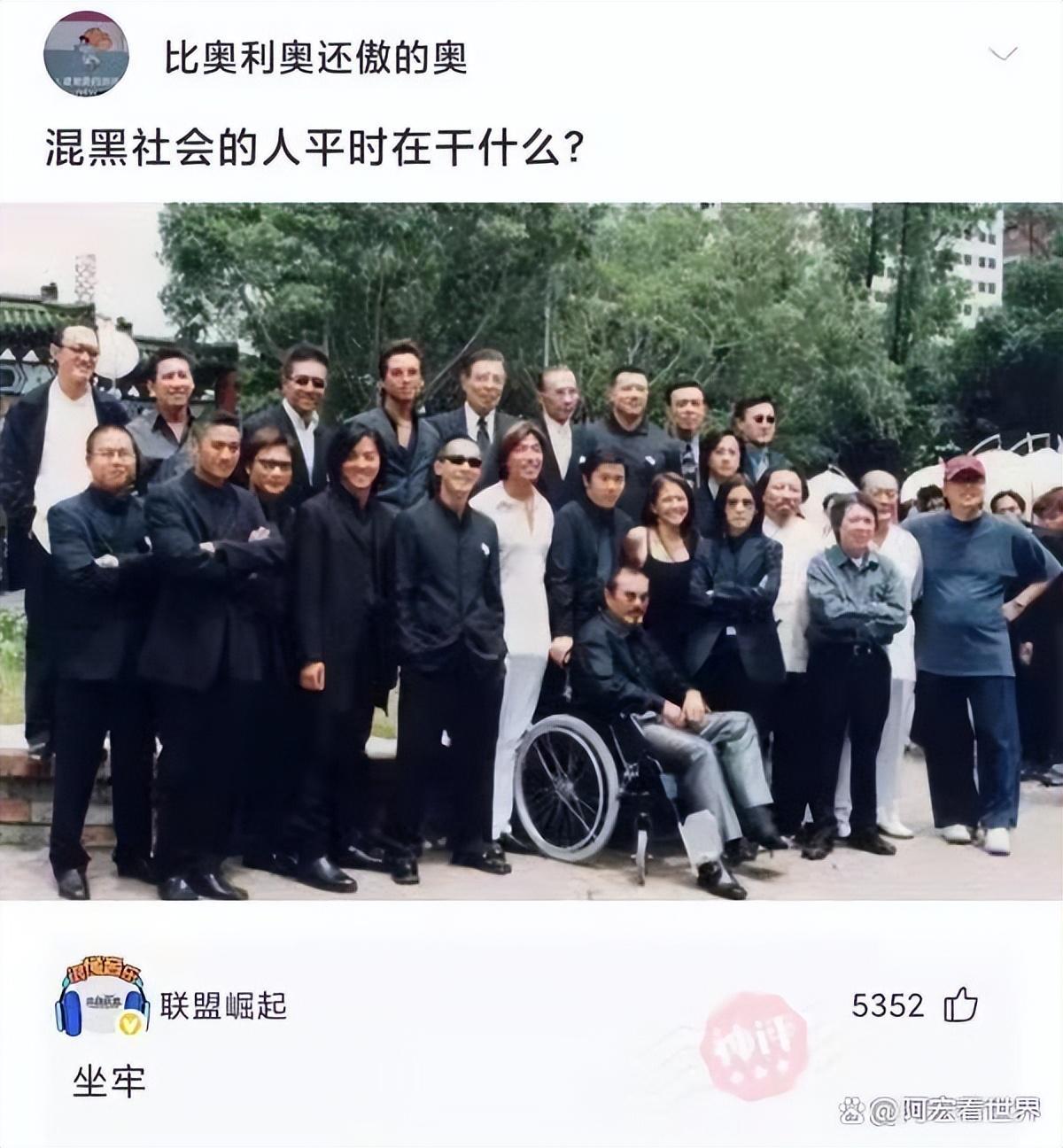Open the group photo in the post
The height and width of the screenshot is (1148, 1063).
point(531,551)
